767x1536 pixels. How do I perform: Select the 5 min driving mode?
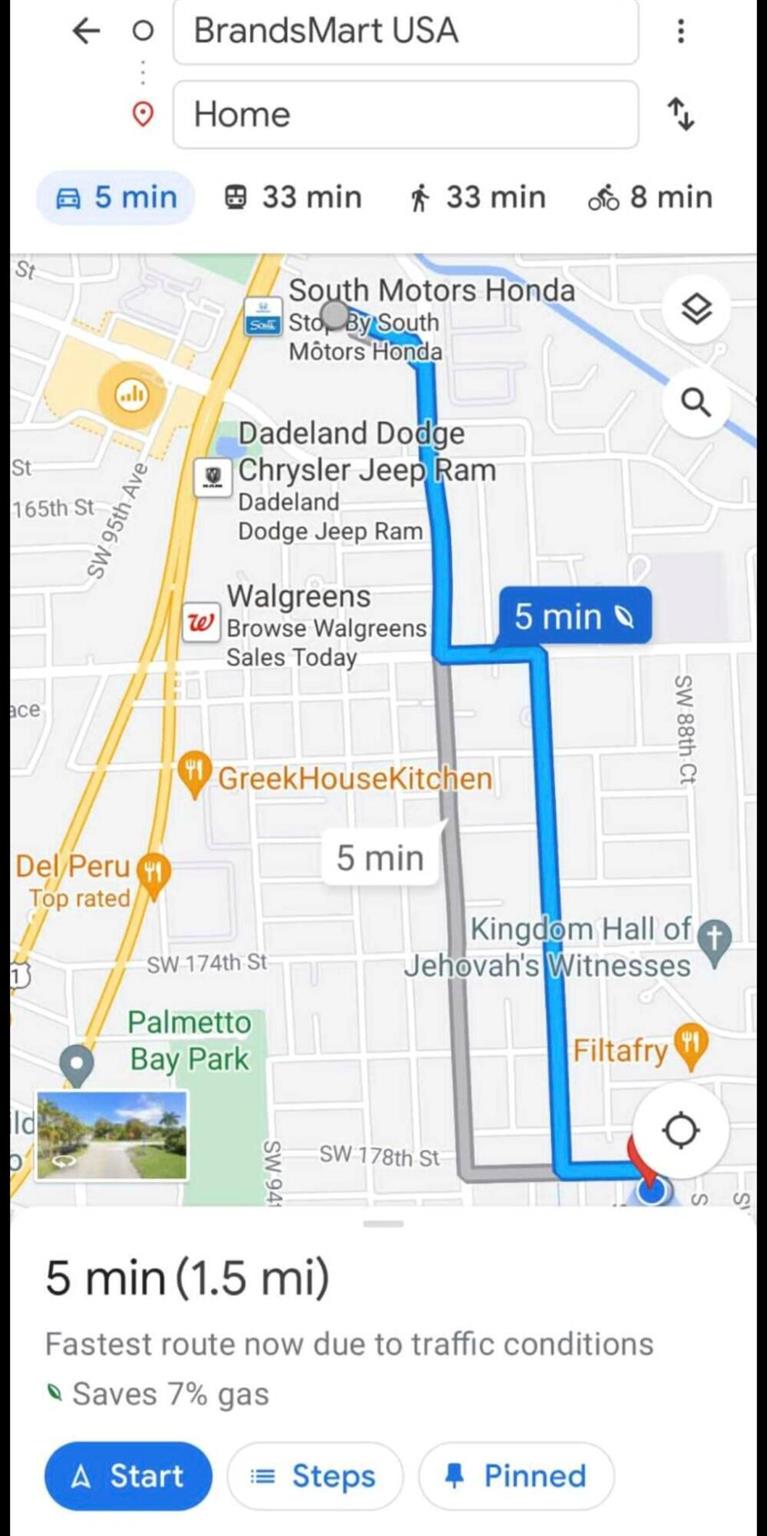(x=115, y=197)
